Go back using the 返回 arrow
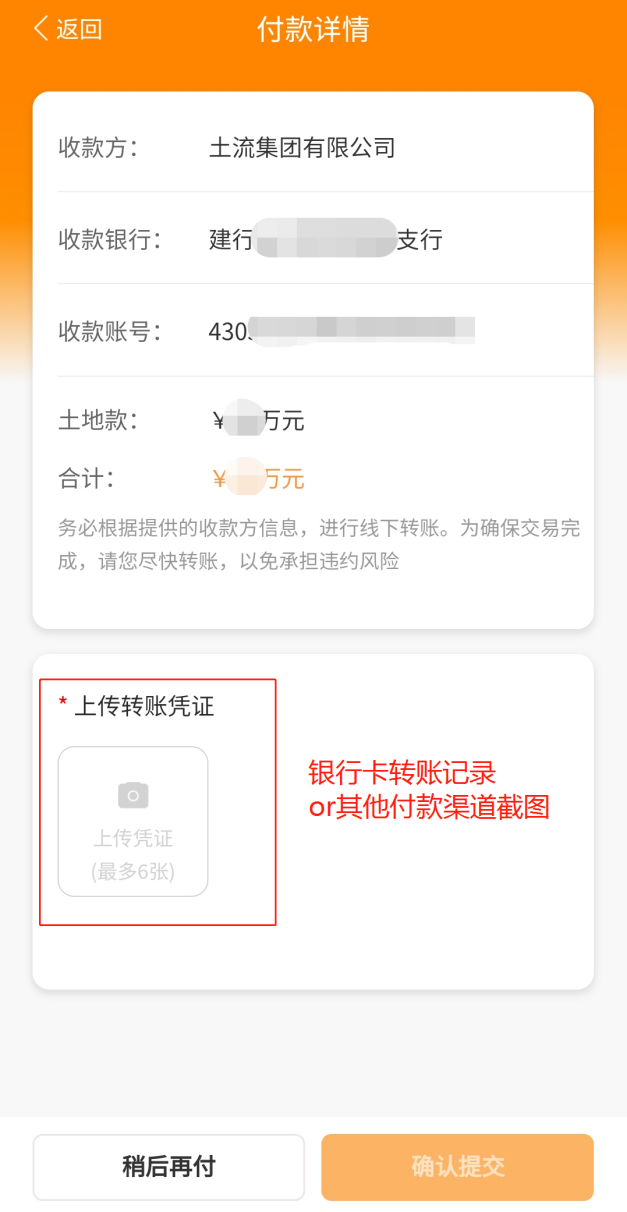Viewport: 627px width, 1212px height. point(67,29)
